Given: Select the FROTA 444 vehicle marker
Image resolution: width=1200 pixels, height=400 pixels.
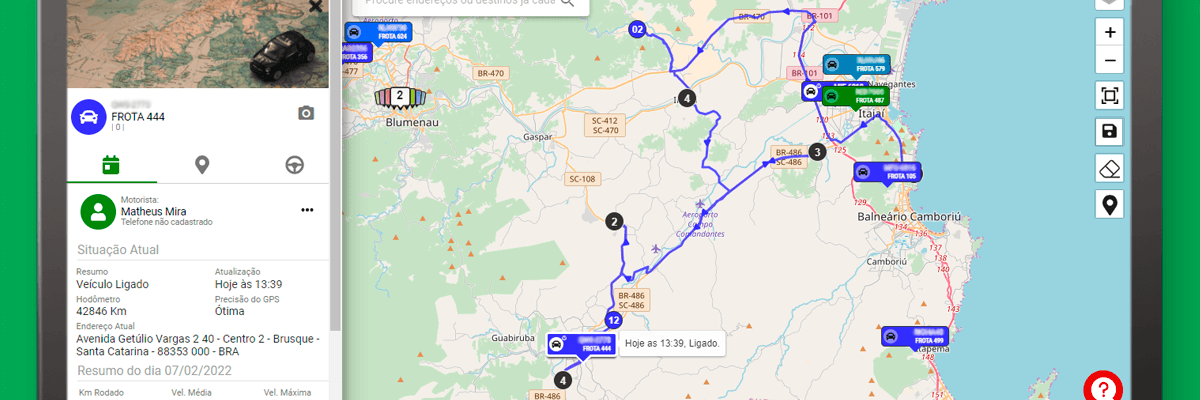Looking at the screenshot, I should tap(581, 344).
